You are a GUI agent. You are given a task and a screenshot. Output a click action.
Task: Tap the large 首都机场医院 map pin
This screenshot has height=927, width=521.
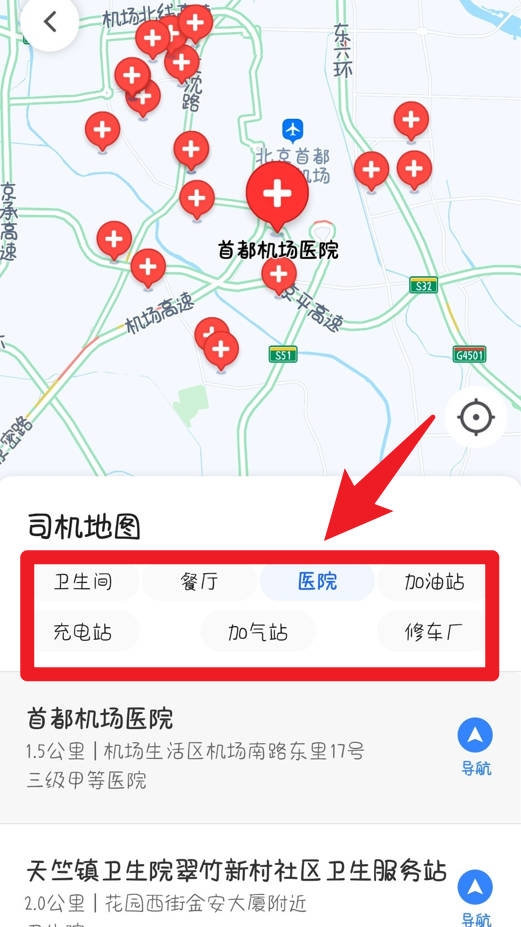[277, 197]
